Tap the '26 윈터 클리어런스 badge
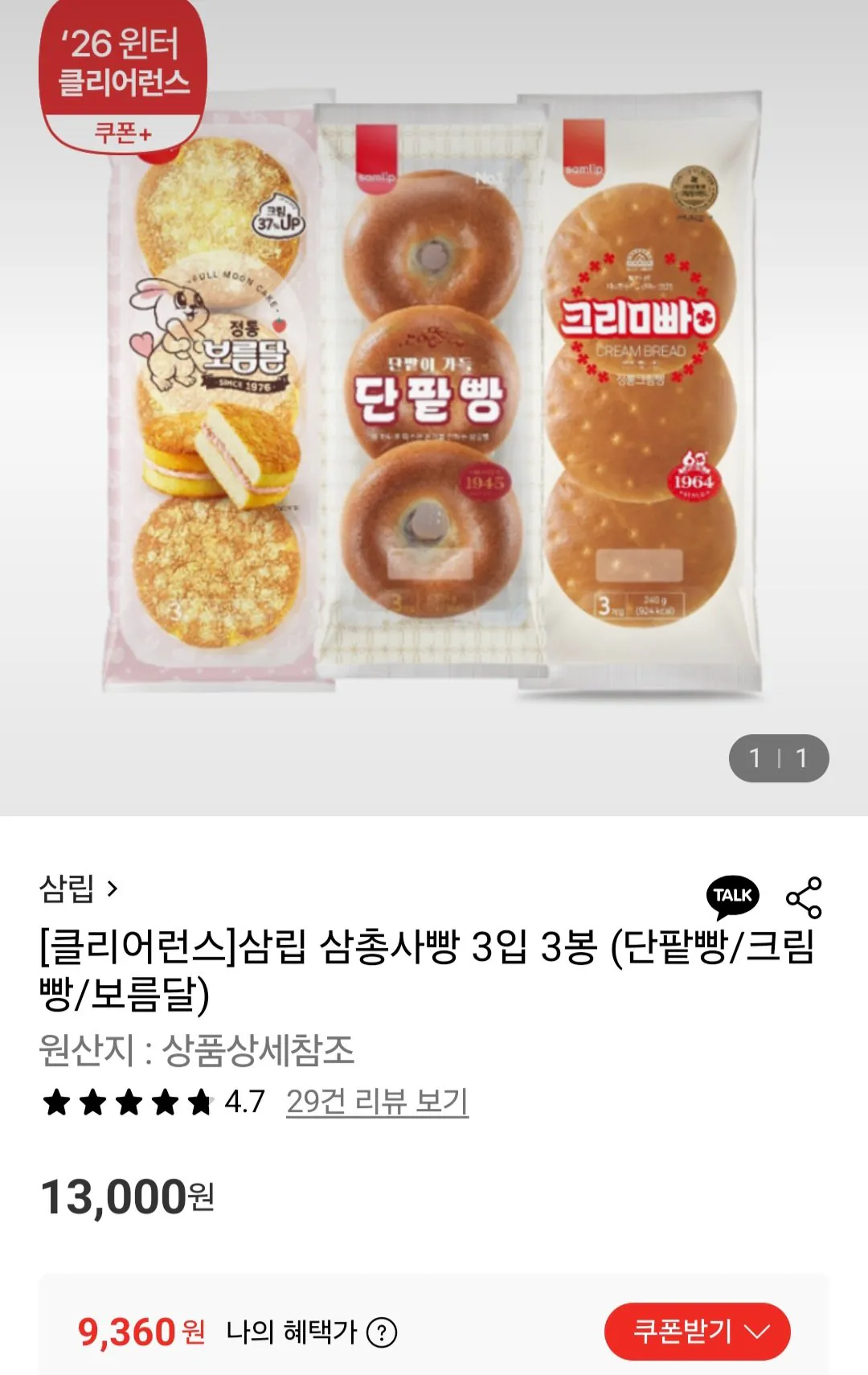 point(122,58)
